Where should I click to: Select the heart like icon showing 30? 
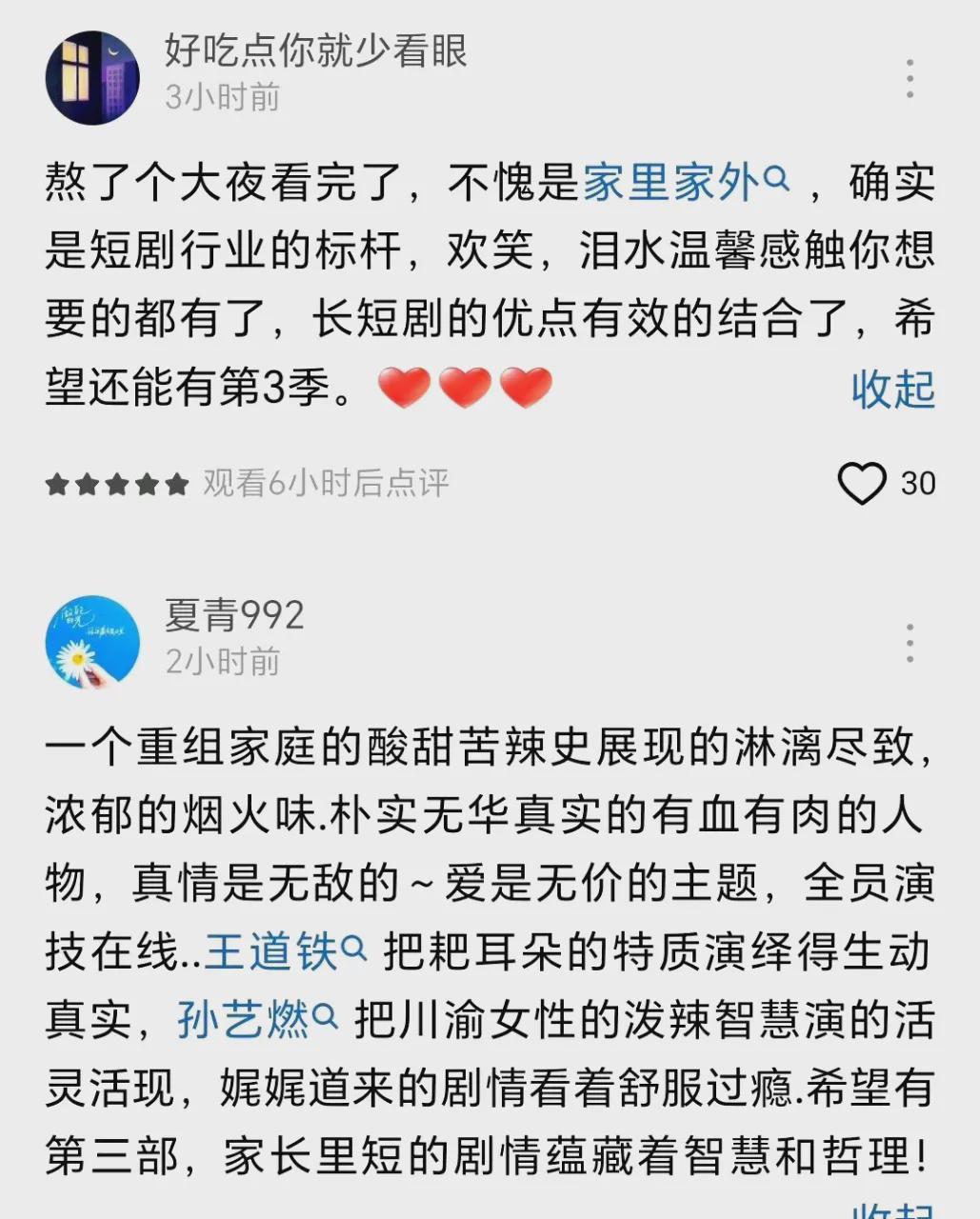pyautogui.click(x=862, y=484)
